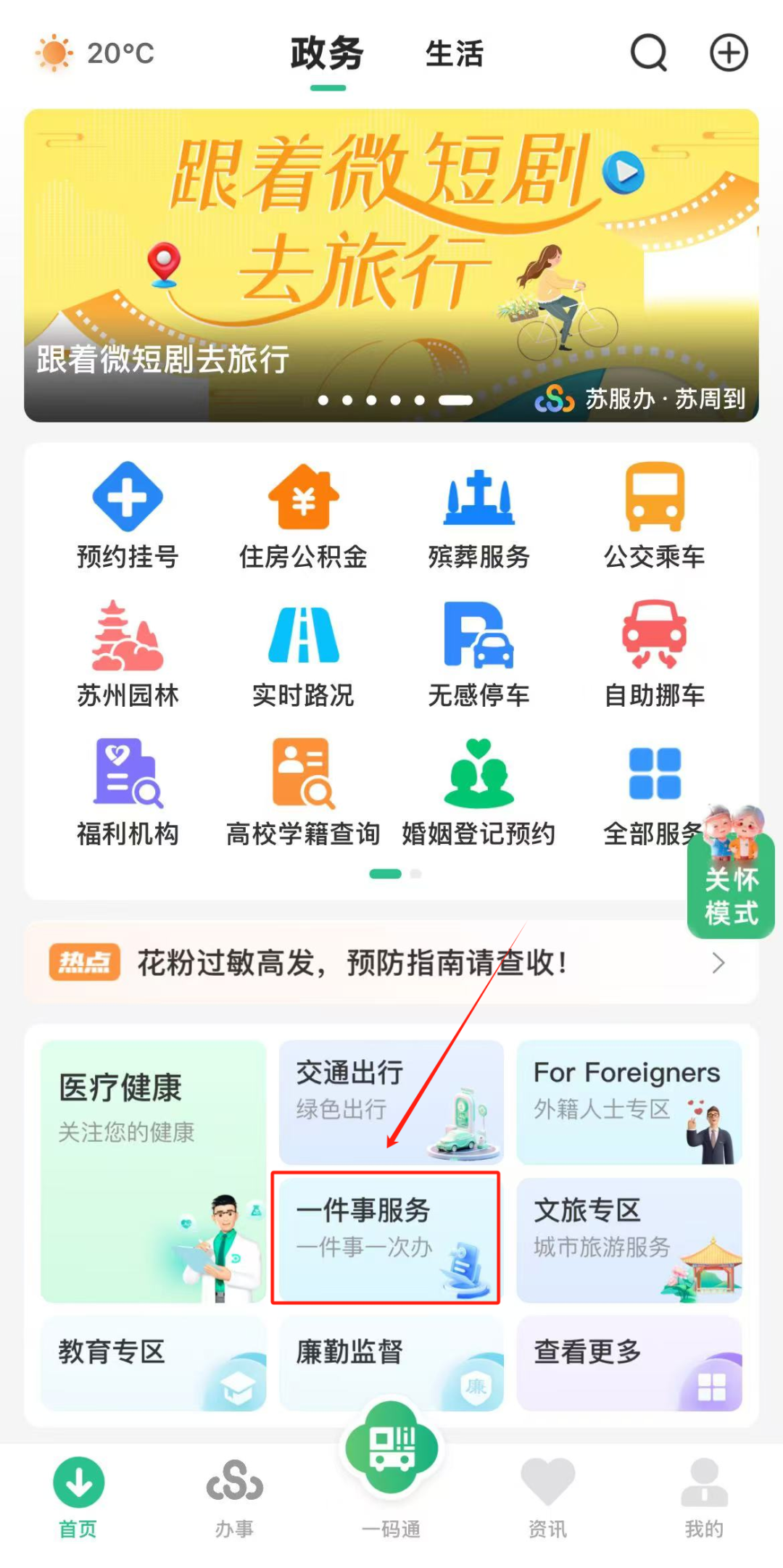
Task: Tap the banner video play arrow
Action: [622, 172]
